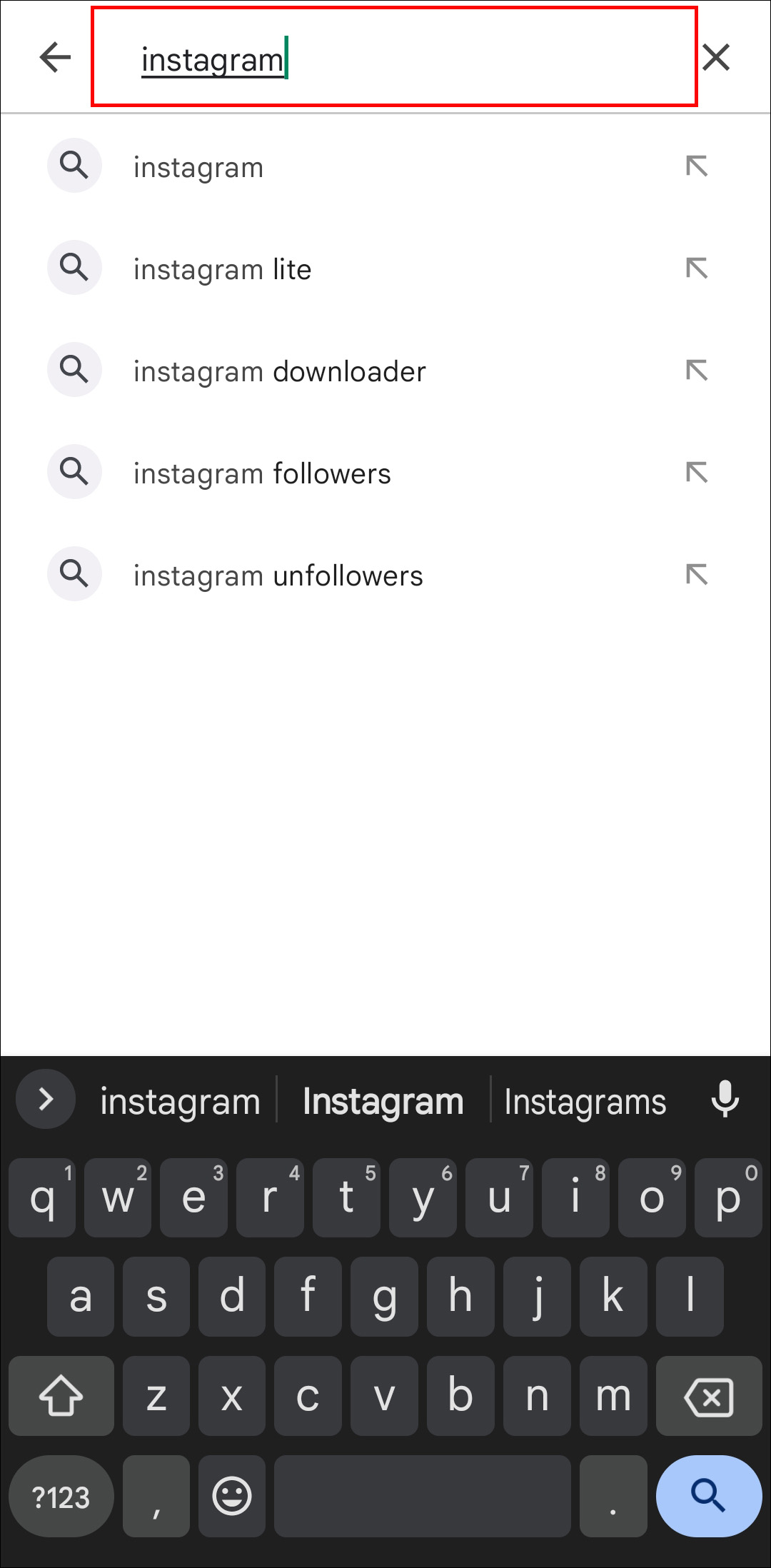The image size is (771, 1568).
Task: Choose keyboard suggestion 'Instagrams'
Action: tap(585, 1102)
